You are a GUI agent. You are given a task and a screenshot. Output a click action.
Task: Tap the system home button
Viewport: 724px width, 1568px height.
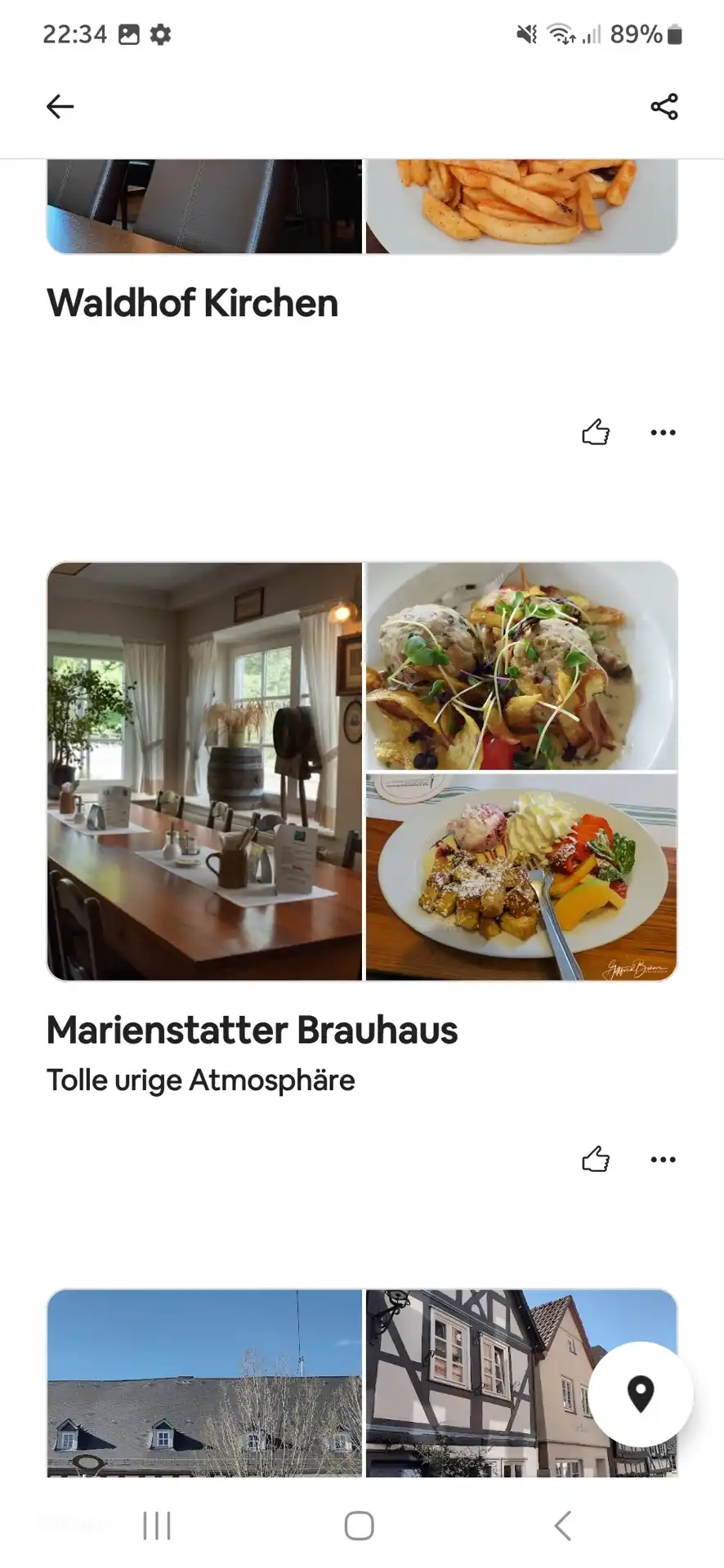(359, 1526)
